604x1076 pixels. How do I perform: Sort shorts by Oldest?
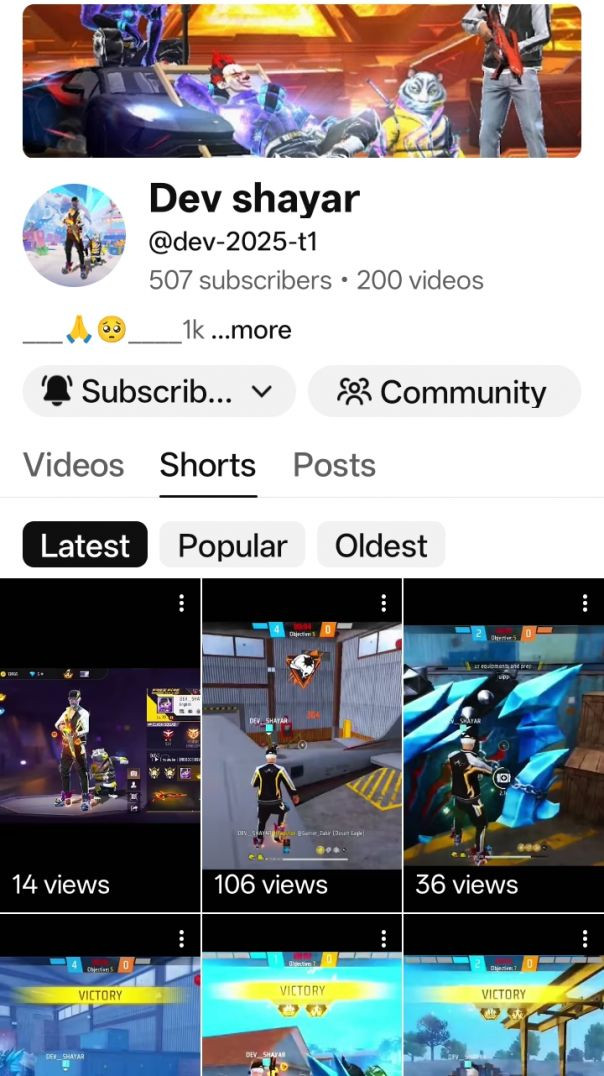pos(381,545)
